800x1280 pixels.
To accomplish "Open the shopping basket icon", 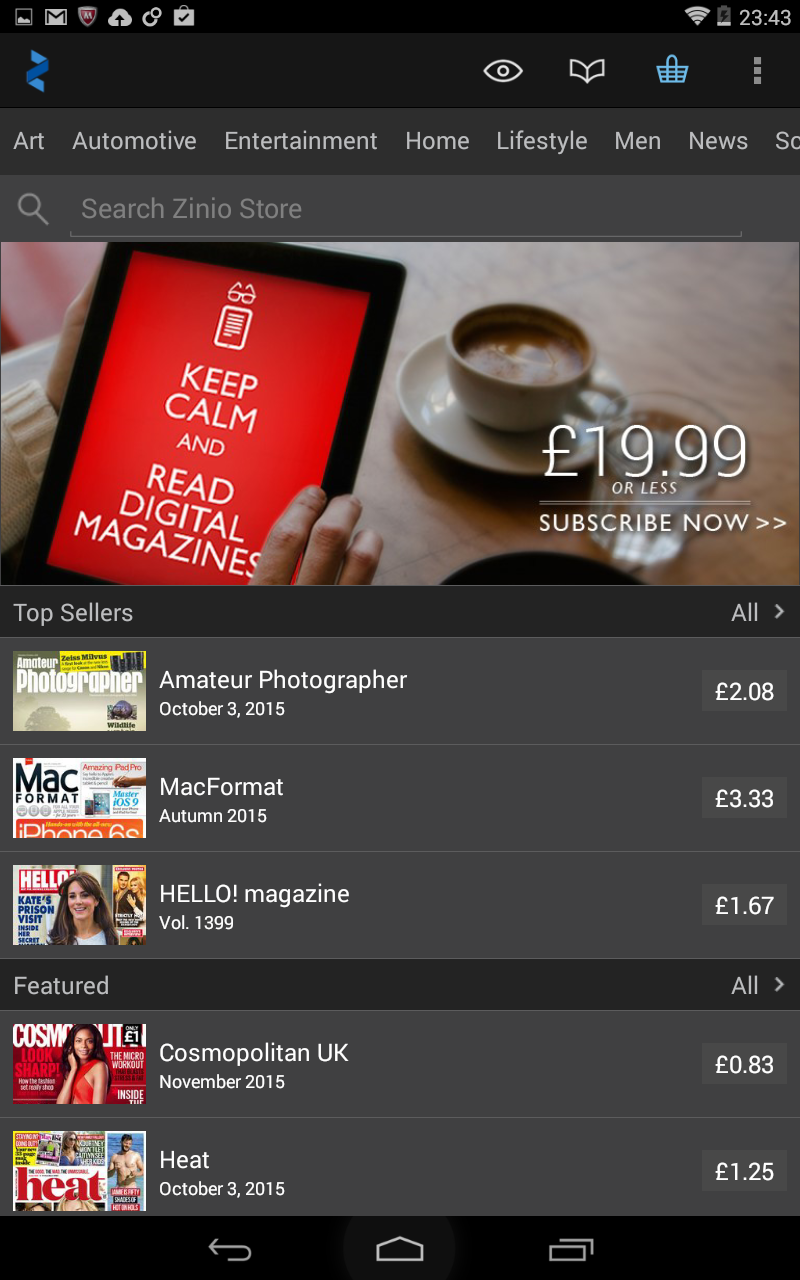I will (672, 70).
